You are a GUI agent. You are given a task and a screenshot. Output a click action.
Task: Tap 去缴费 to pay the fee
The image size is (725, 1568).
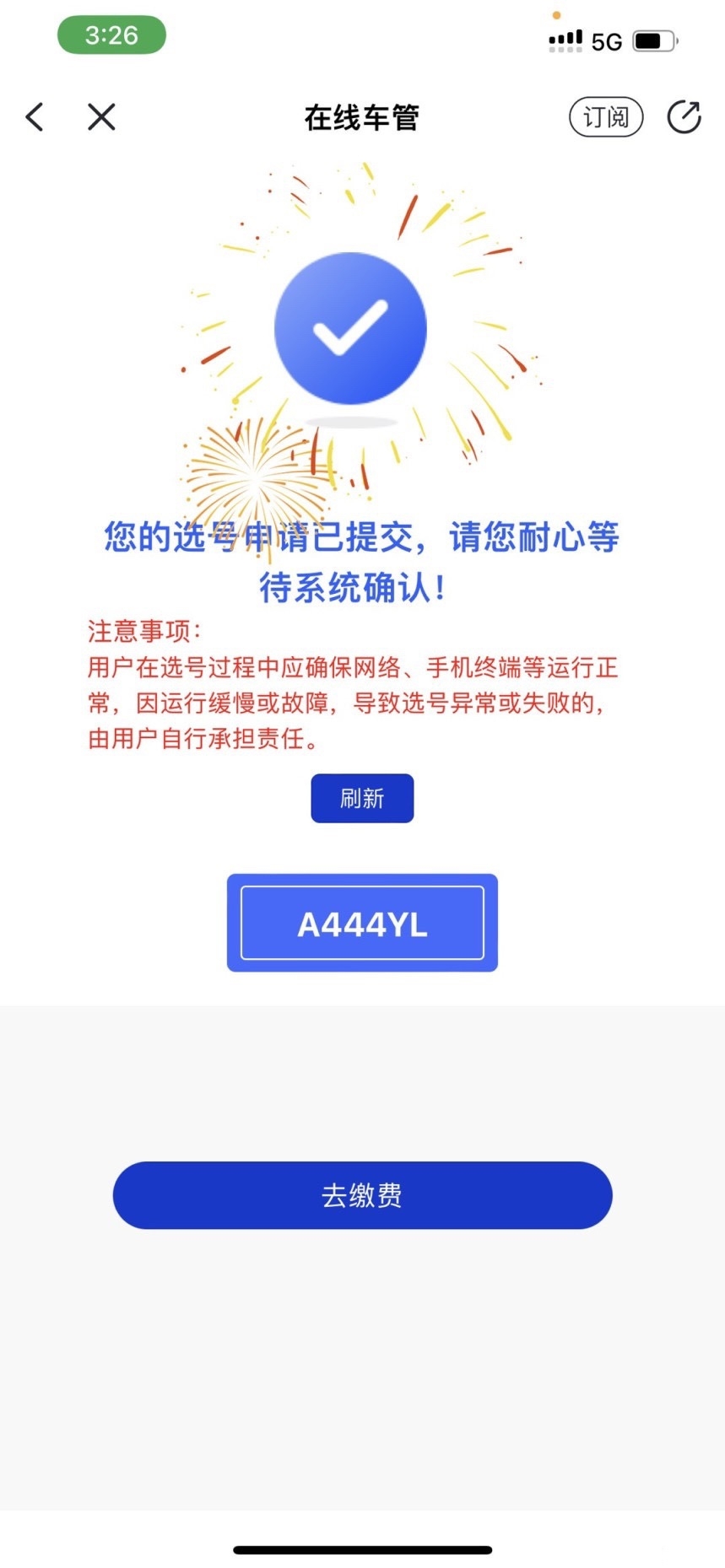(x=362, y=1195)
